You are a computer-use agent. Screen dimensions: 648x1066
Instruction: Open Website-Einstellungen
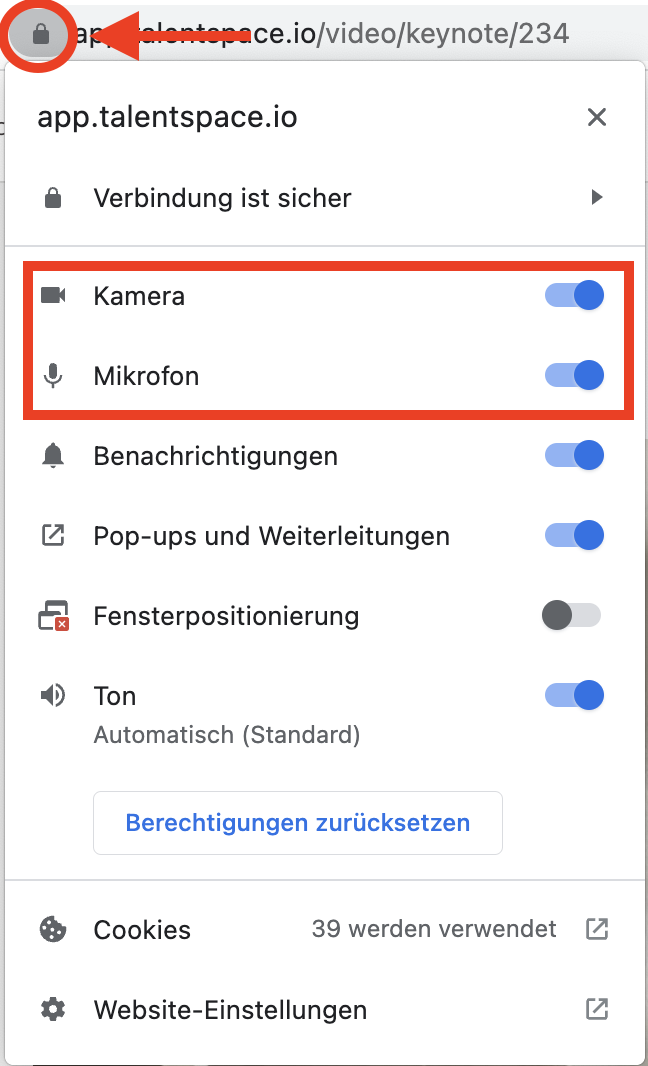[x=324, y=1010]
